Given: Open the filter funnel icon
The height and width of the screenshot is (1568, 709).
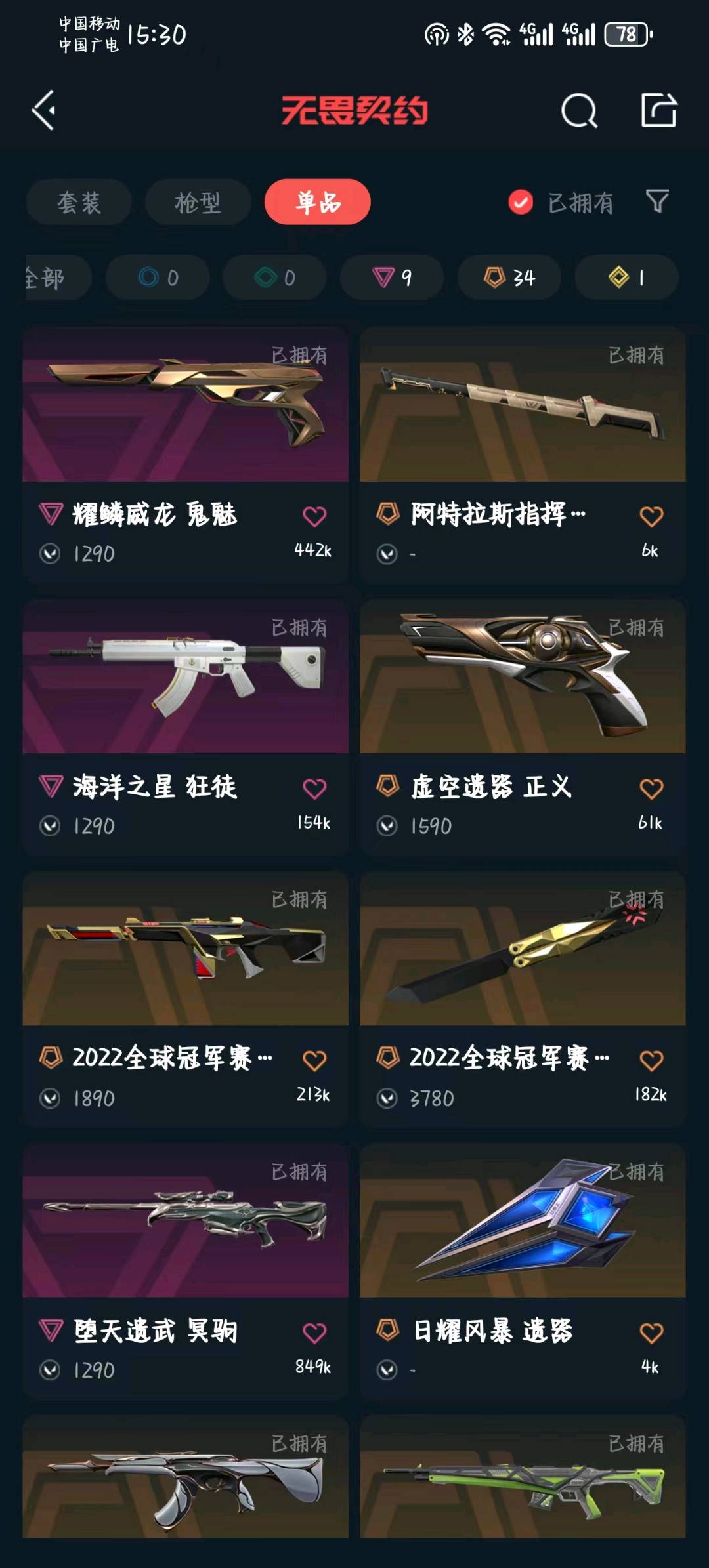Looking at the screenshot, I should click(x=657, y=201).
